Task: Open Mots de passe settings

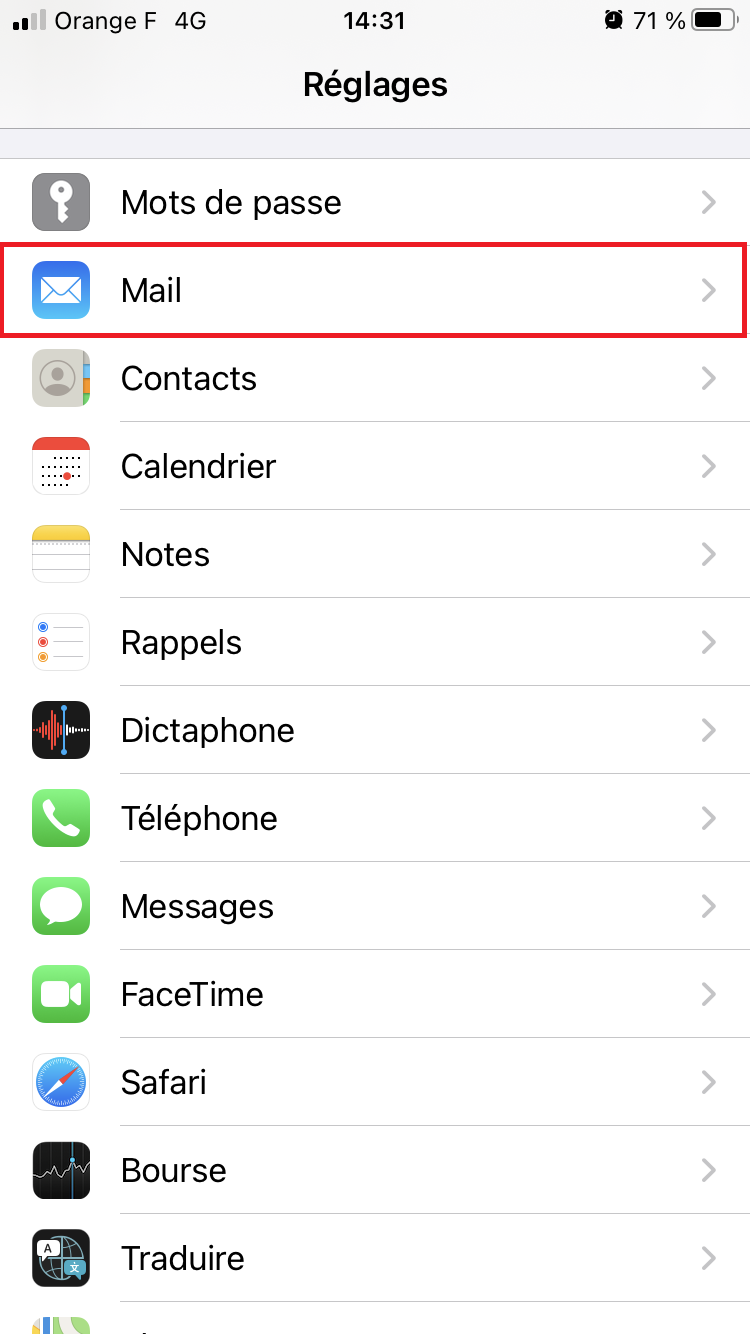Action: [x=375, y=203]
